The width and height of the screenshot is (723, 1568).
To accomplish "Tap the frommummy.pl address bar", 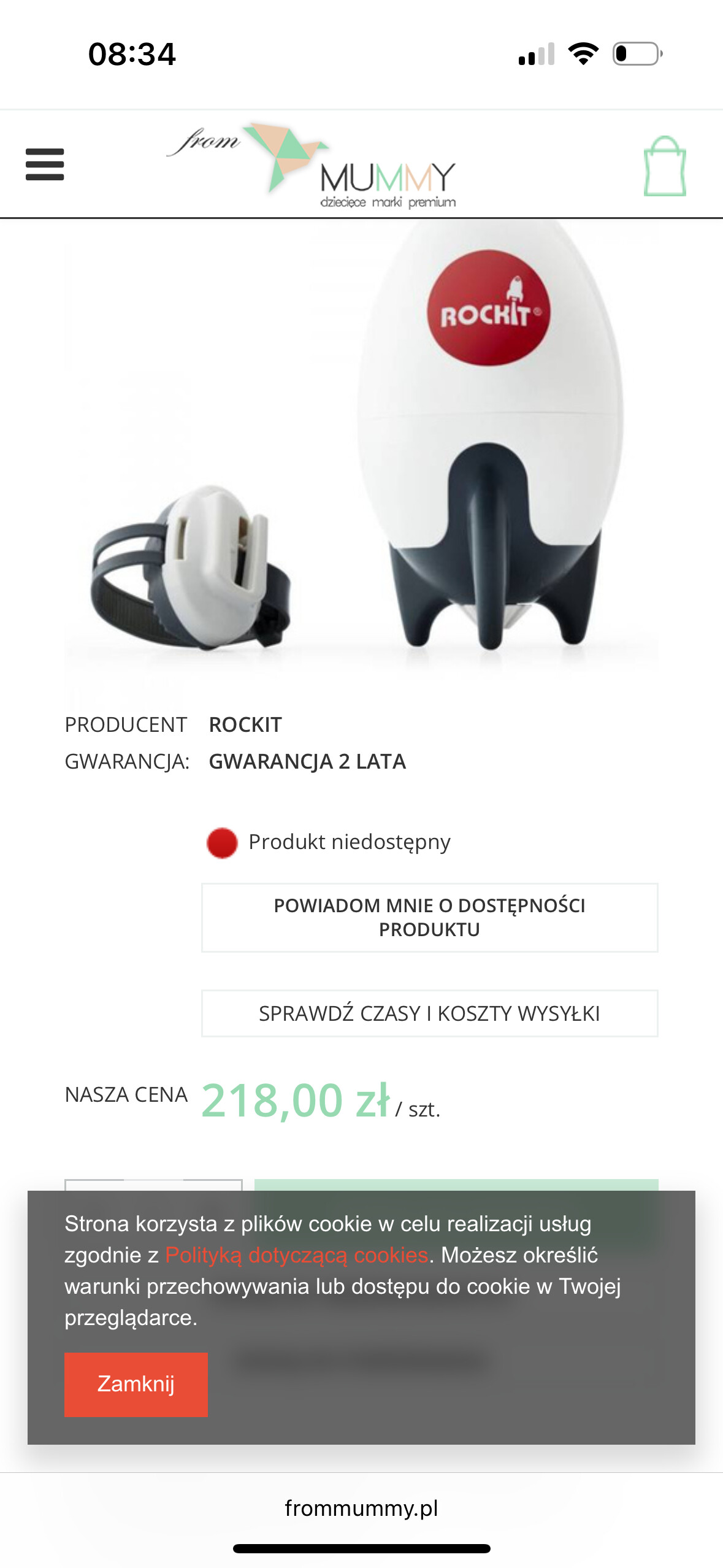I will pyautogui.click(x=361, y=1507).
